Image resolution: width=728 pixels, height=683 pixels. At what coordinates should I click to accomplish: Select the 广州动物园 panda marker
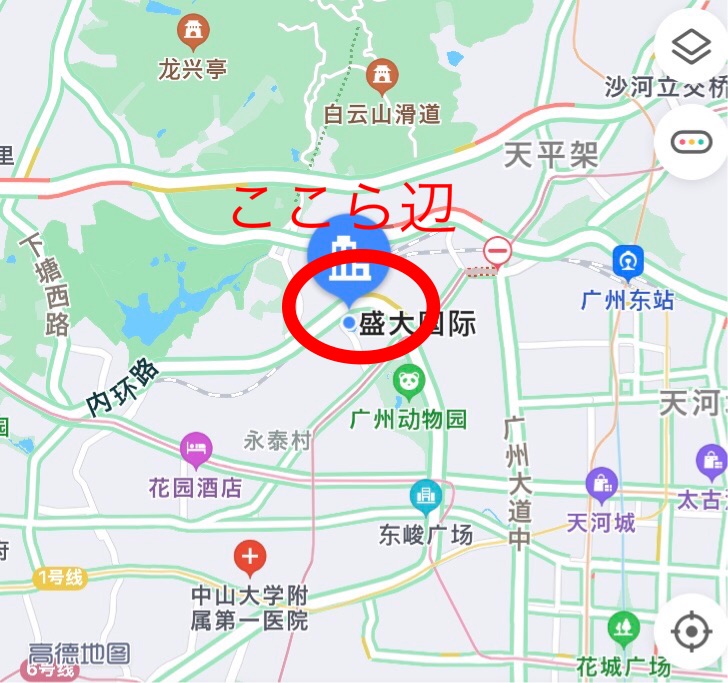(x=408, y=381)
